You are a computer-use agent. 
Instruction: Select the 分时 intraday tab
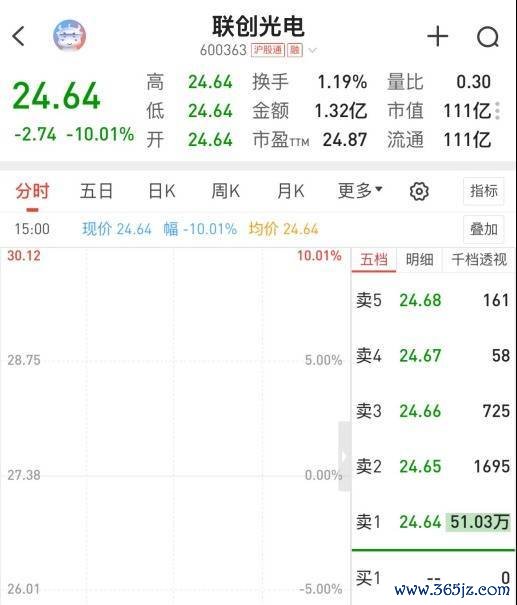click(32, 191)
